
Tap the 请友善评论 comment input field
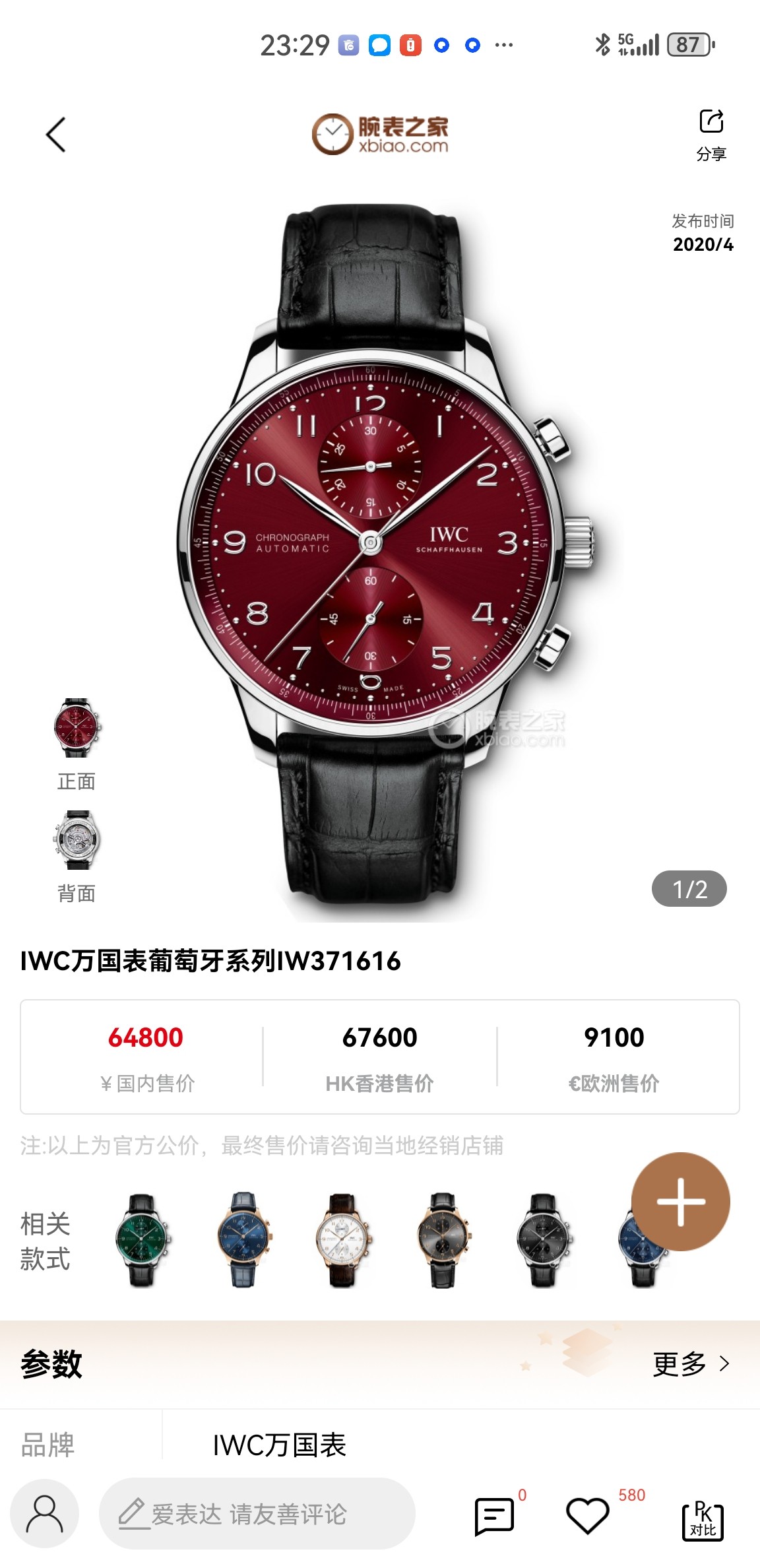pyautogui.click(x=257, y=1514)
